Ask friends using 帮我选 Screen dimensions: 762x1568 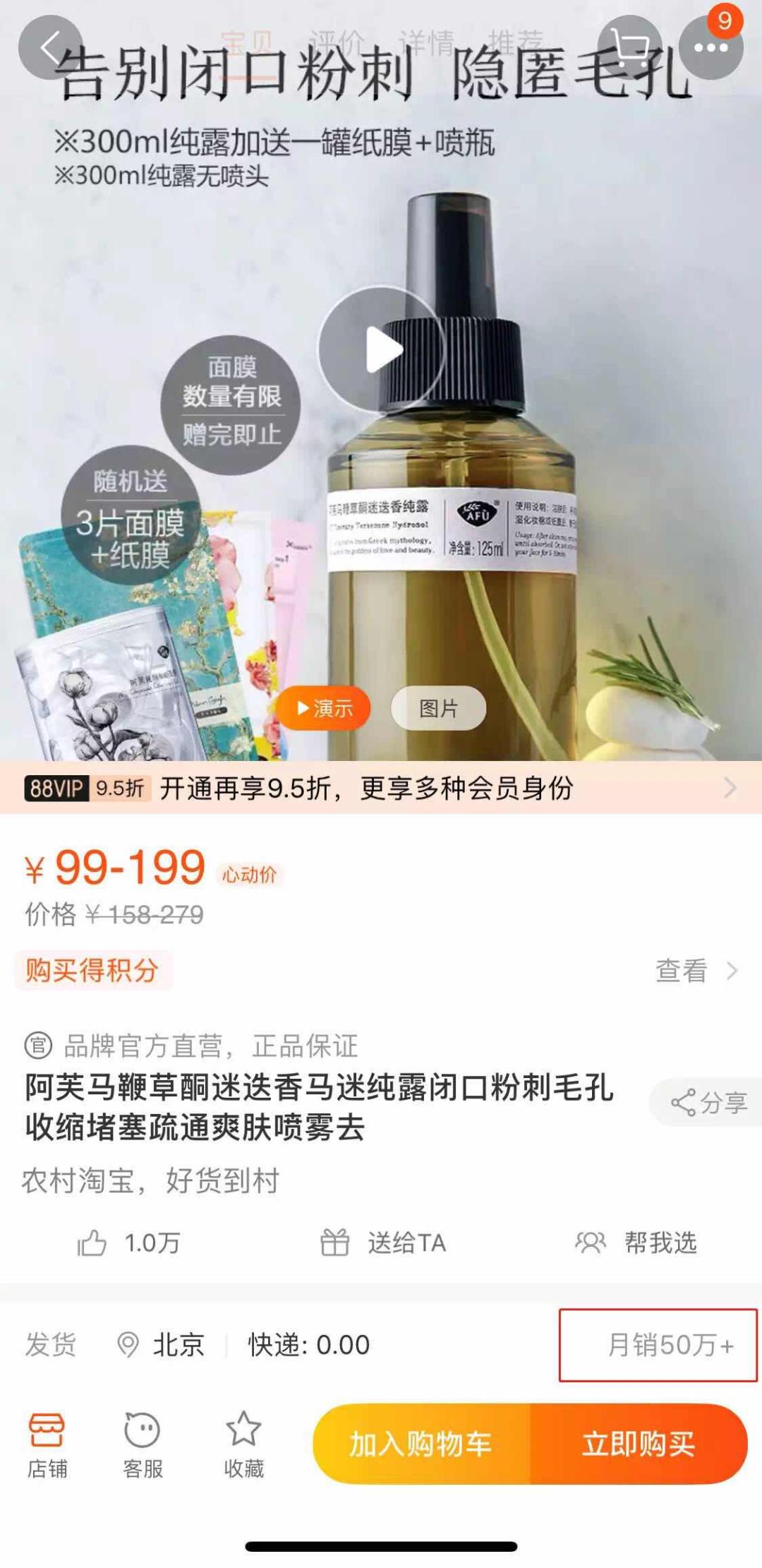(636, 1243)
